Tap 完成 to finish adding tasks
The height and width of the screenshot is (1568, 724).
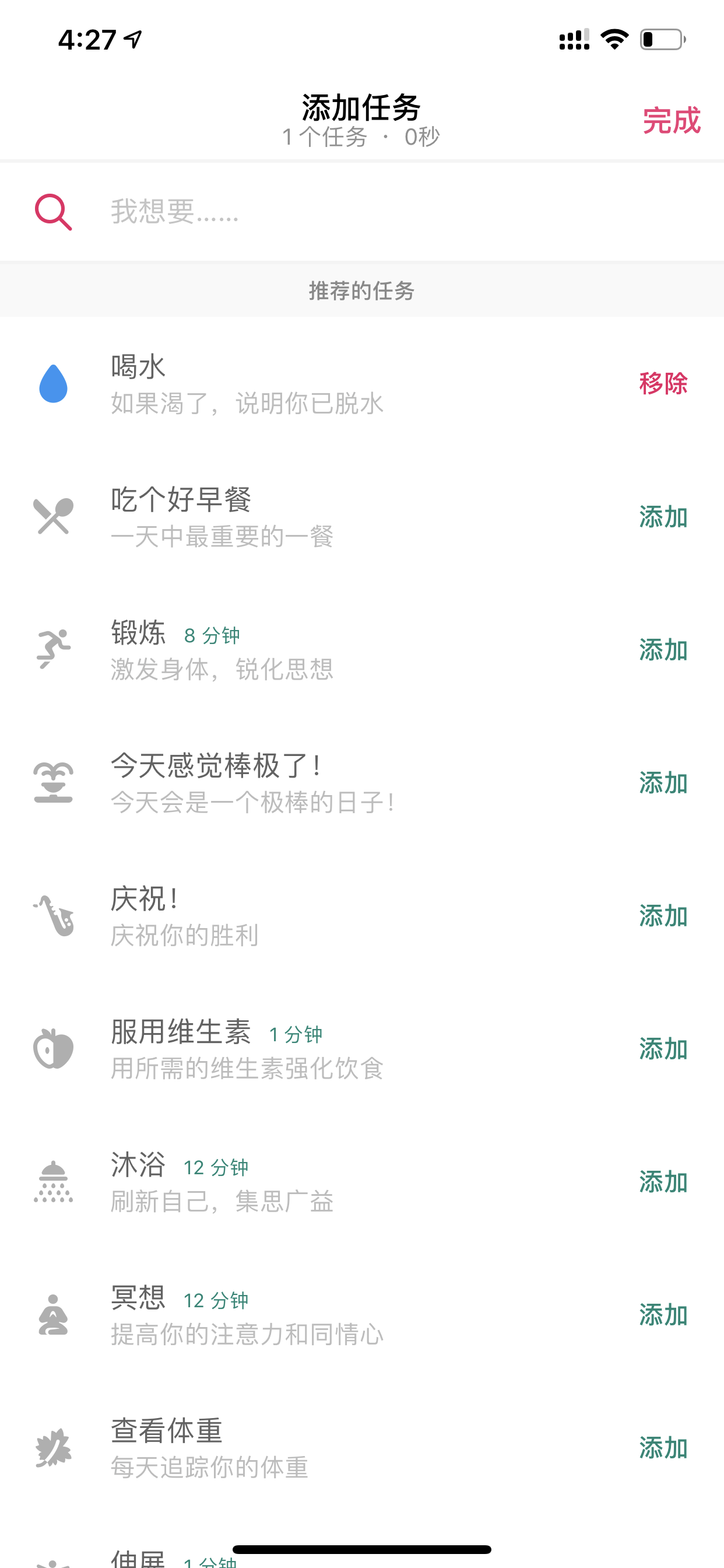tap(671, 121)
